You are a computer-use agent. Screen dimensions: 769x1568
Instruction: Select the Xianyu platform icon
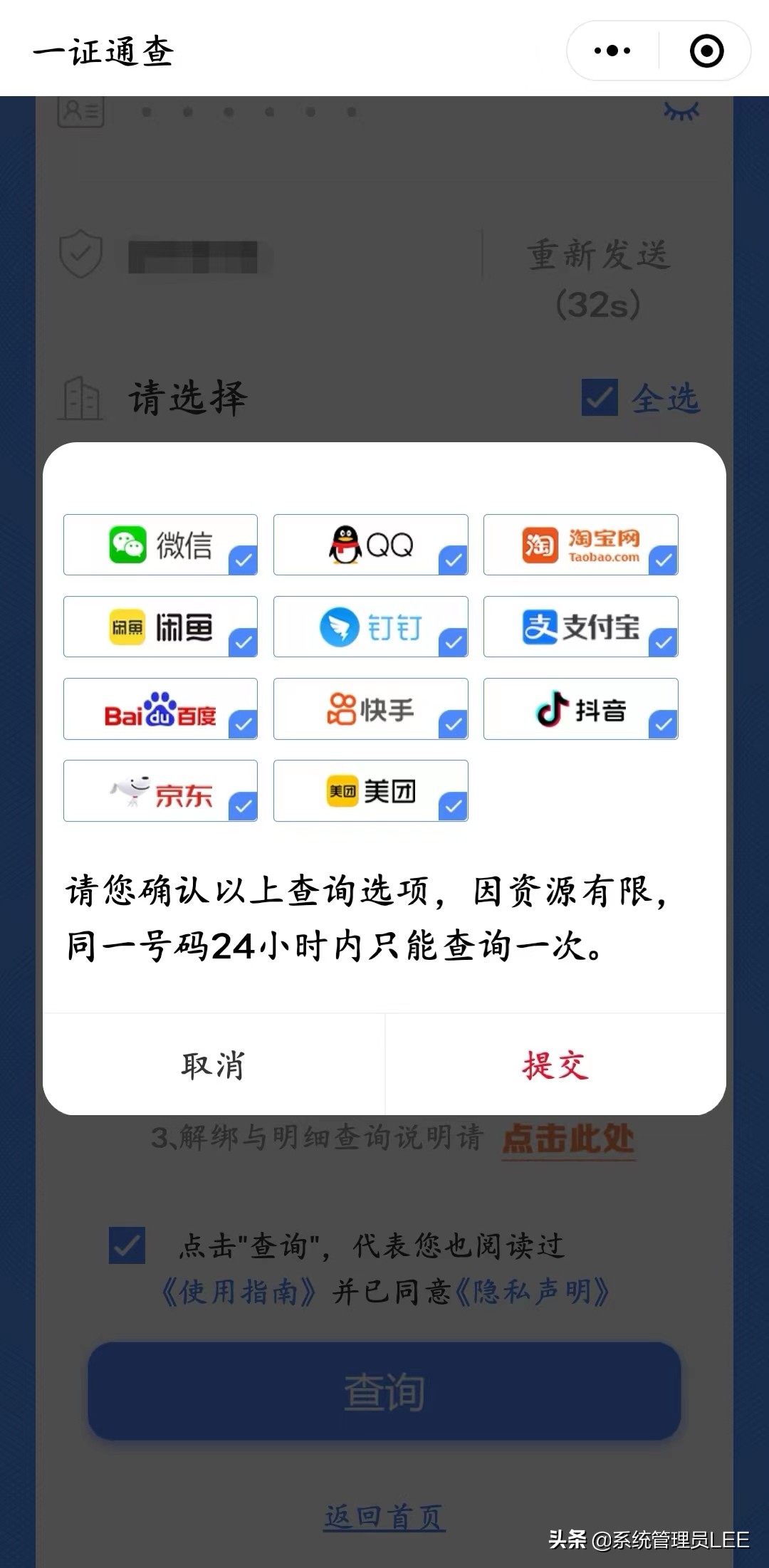coord(159,627)
